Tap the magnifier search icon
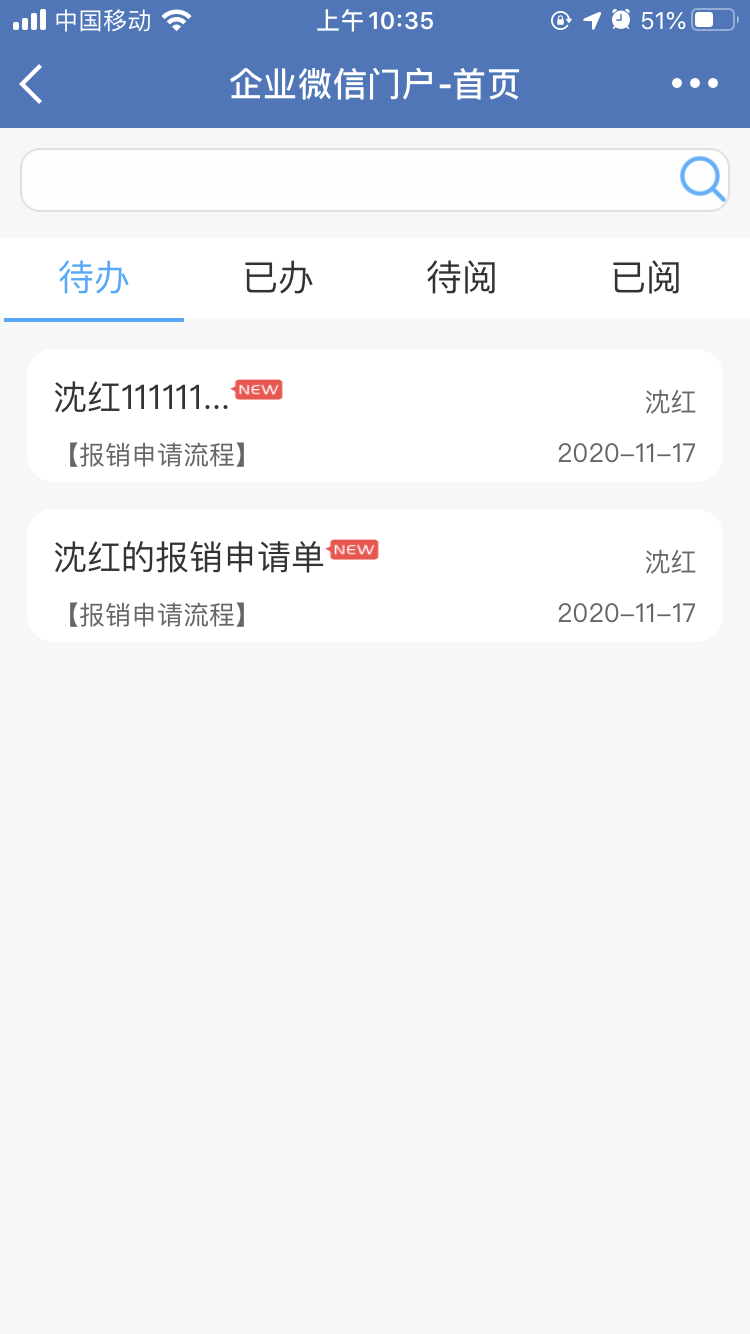750x1334 pixels. pyautogui.click(x=702, y=180)
